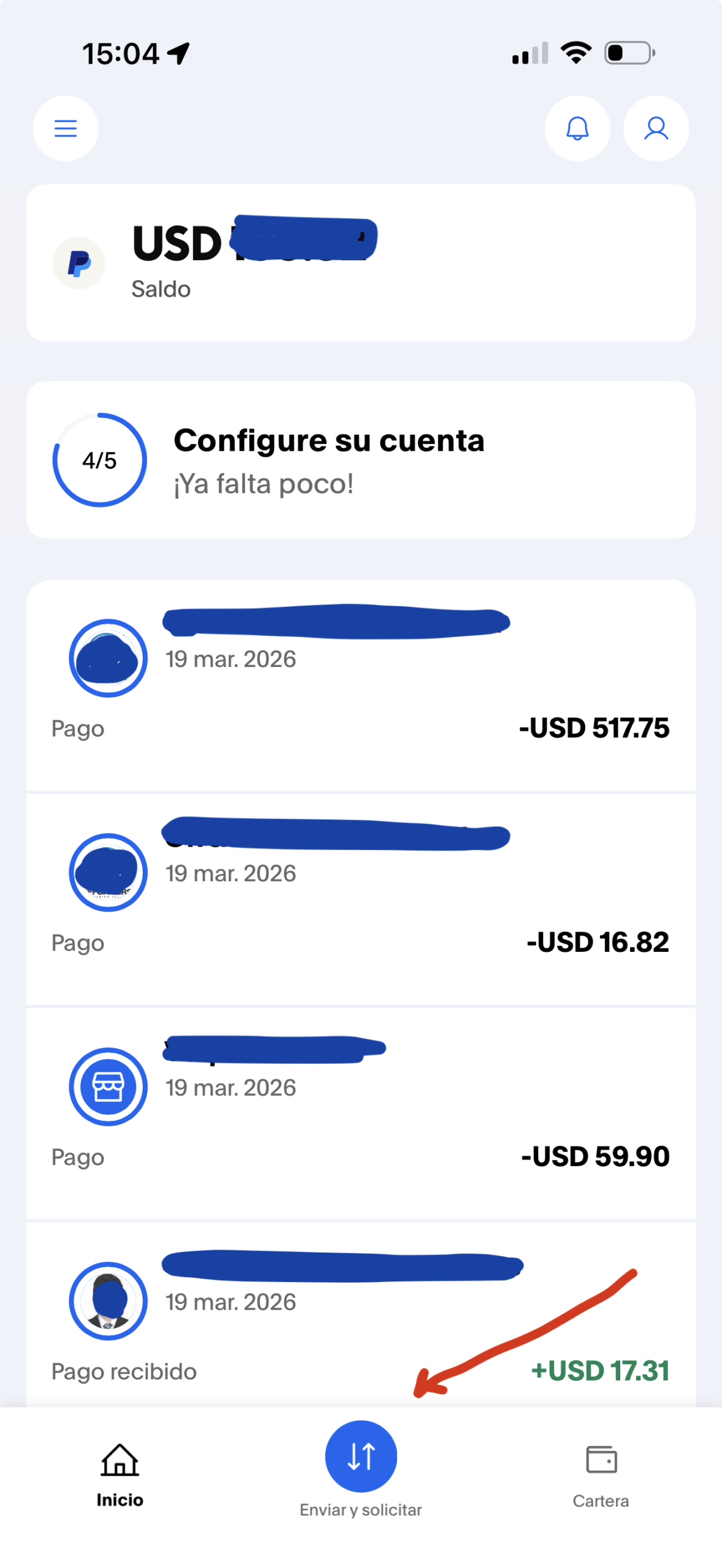Open your profile from the person icon

tap(655, 129)
